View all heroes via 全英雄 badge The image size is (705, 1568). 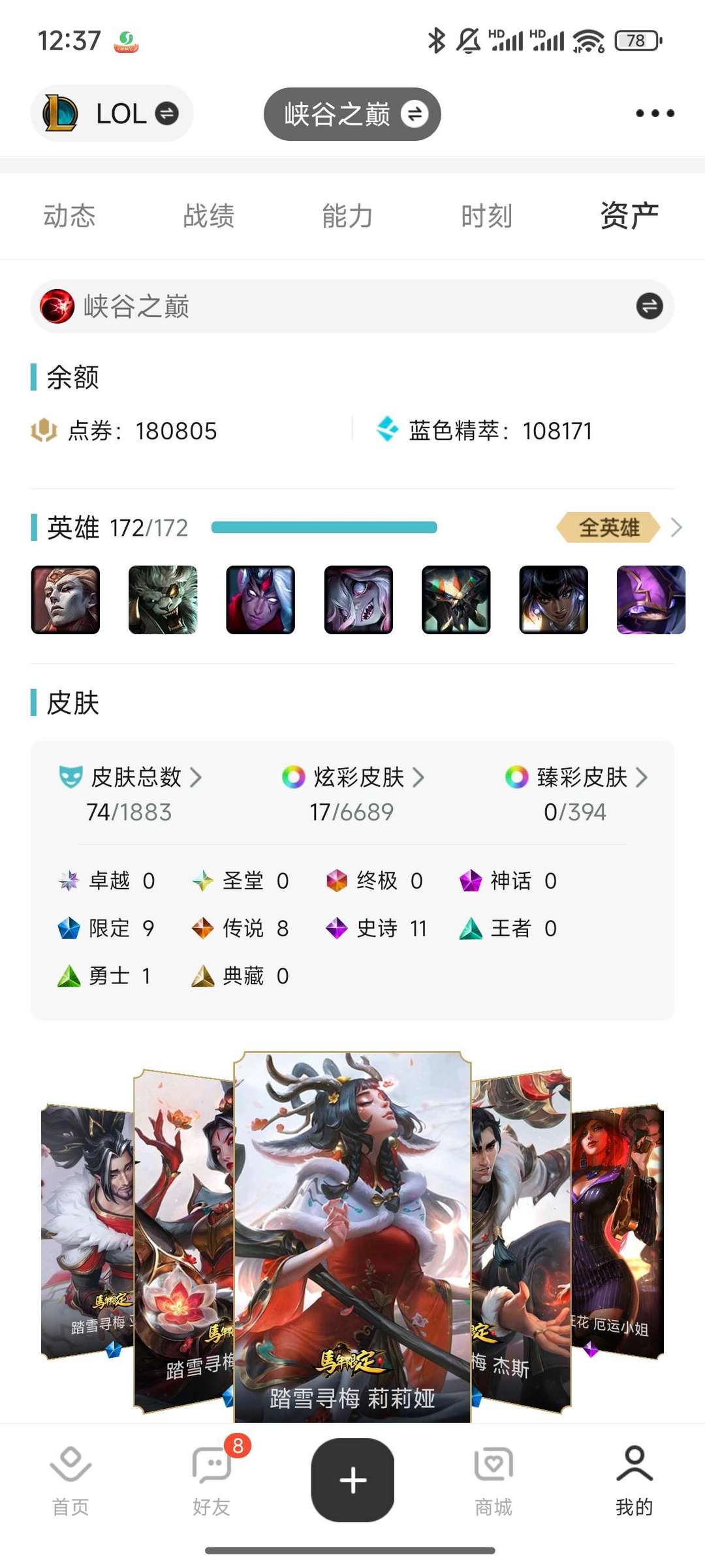click(610, 527)
